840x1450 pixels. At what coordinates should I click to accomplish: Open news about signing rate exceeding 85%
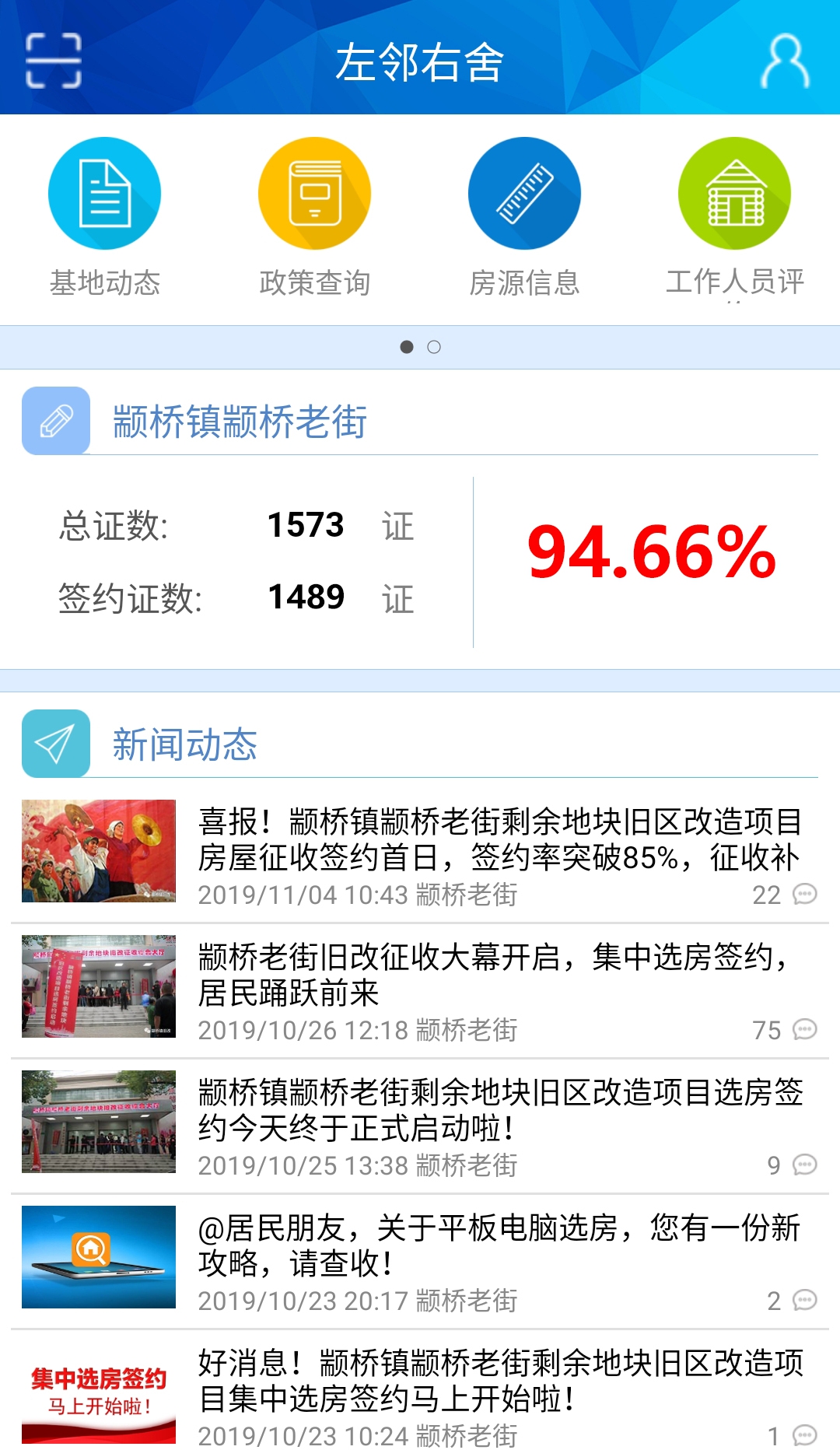(498, 840)
